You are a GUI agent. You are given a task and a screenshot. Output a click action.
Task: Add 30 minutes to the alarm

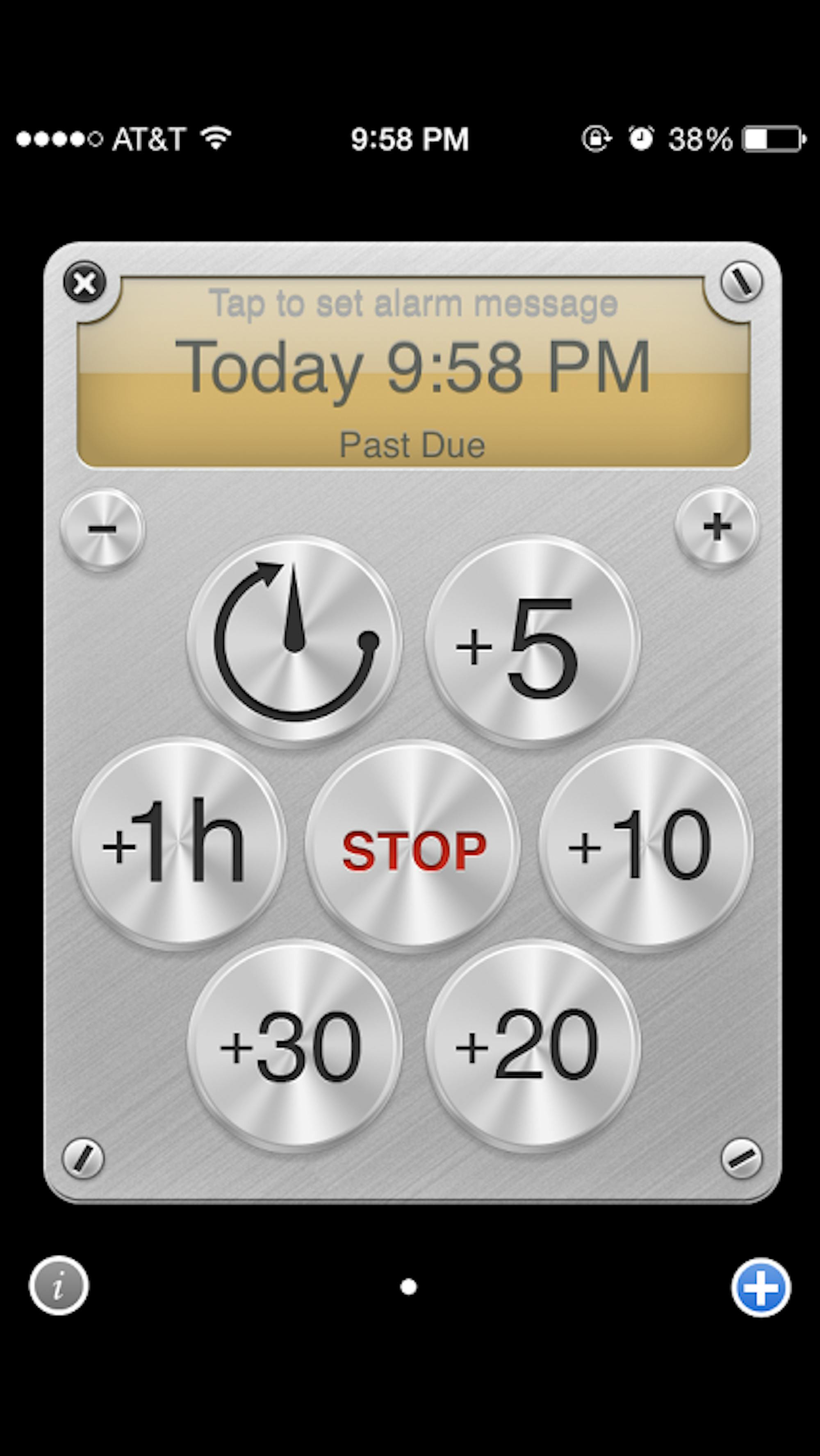295,1046
